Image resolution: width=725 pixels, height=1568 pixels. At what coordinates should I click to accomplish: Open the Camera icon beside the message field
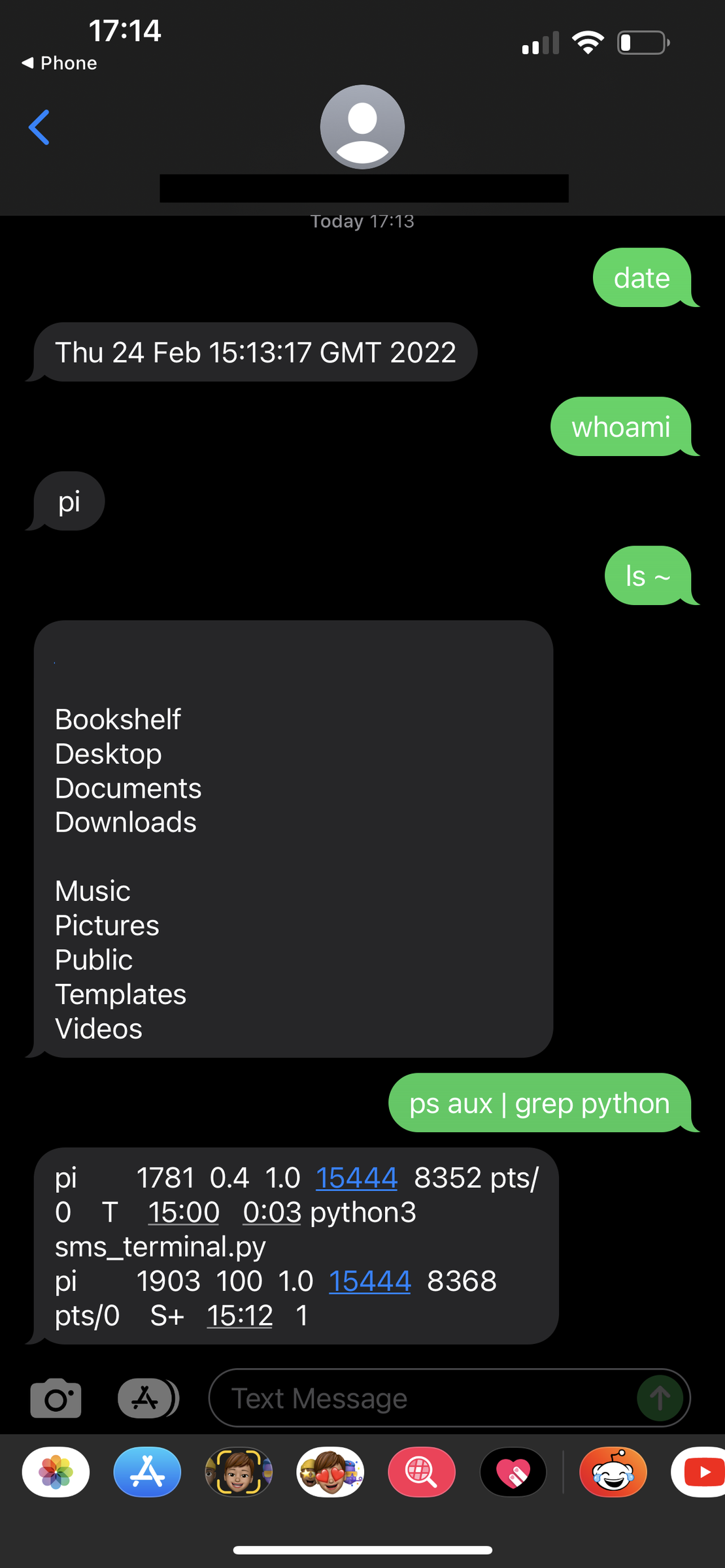pos(55,1397)
